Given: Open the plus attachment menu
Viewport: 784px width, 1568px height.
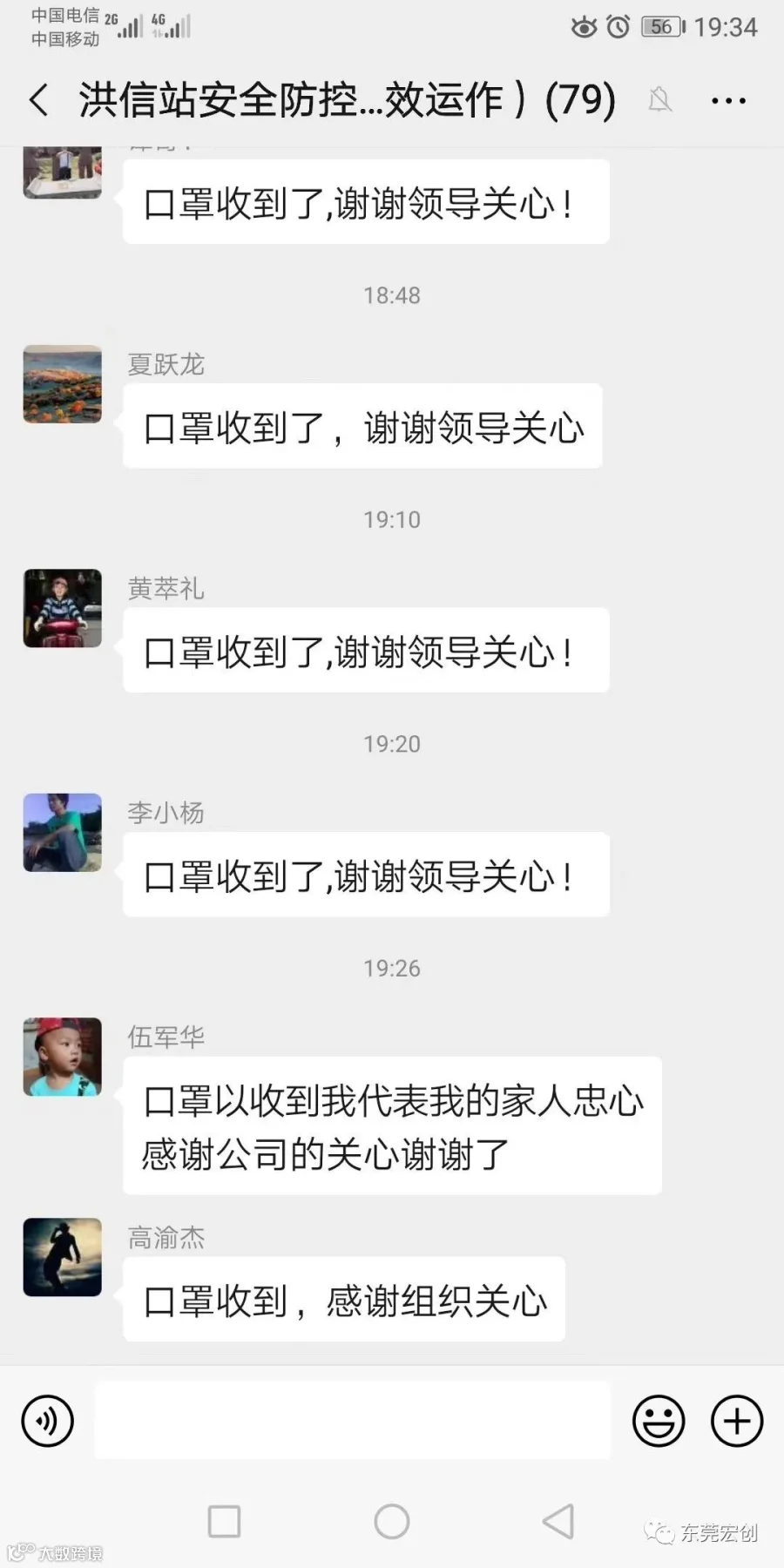Looking at the screenshot, I should (737, 1421).
